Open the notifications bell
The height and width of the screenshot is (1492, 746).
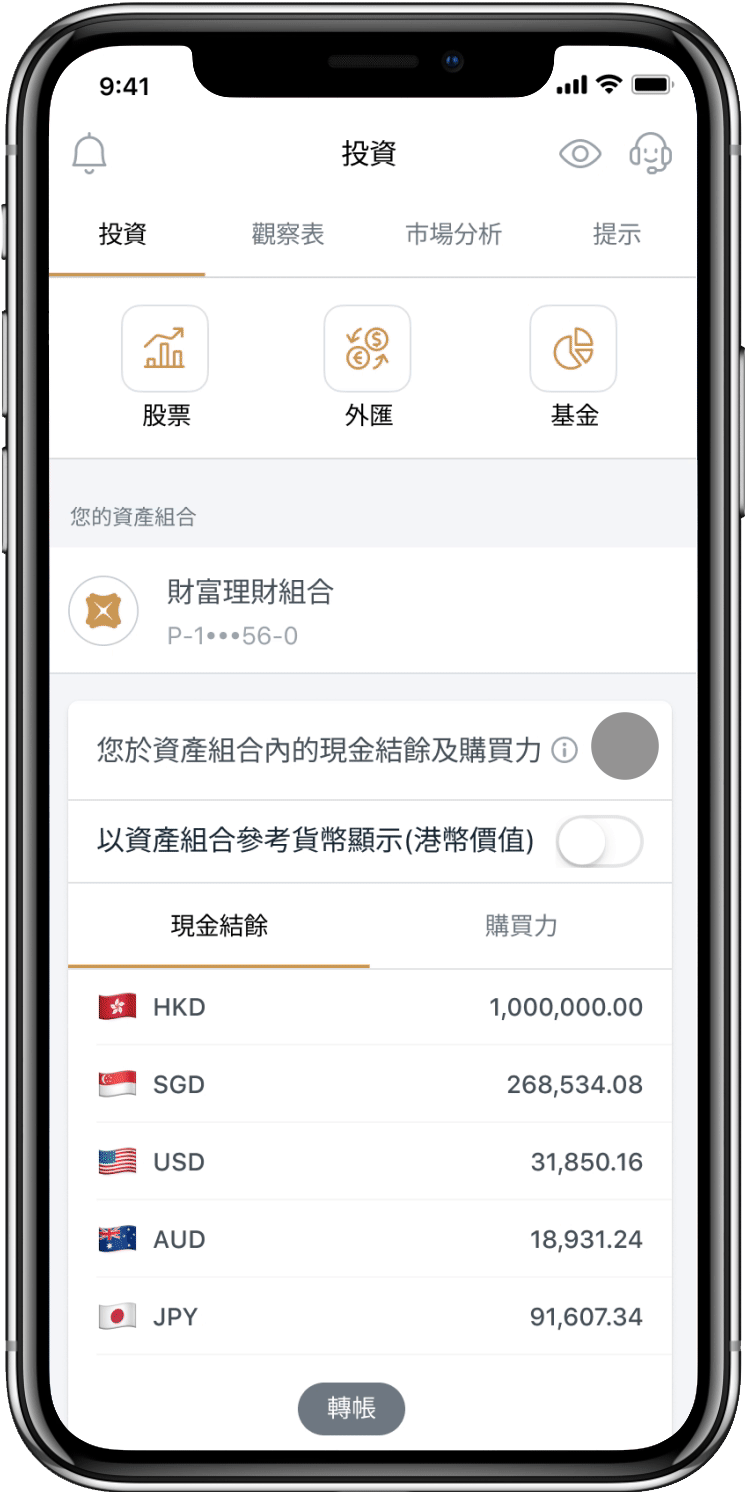pyautogui.click(x=90, y=154)
